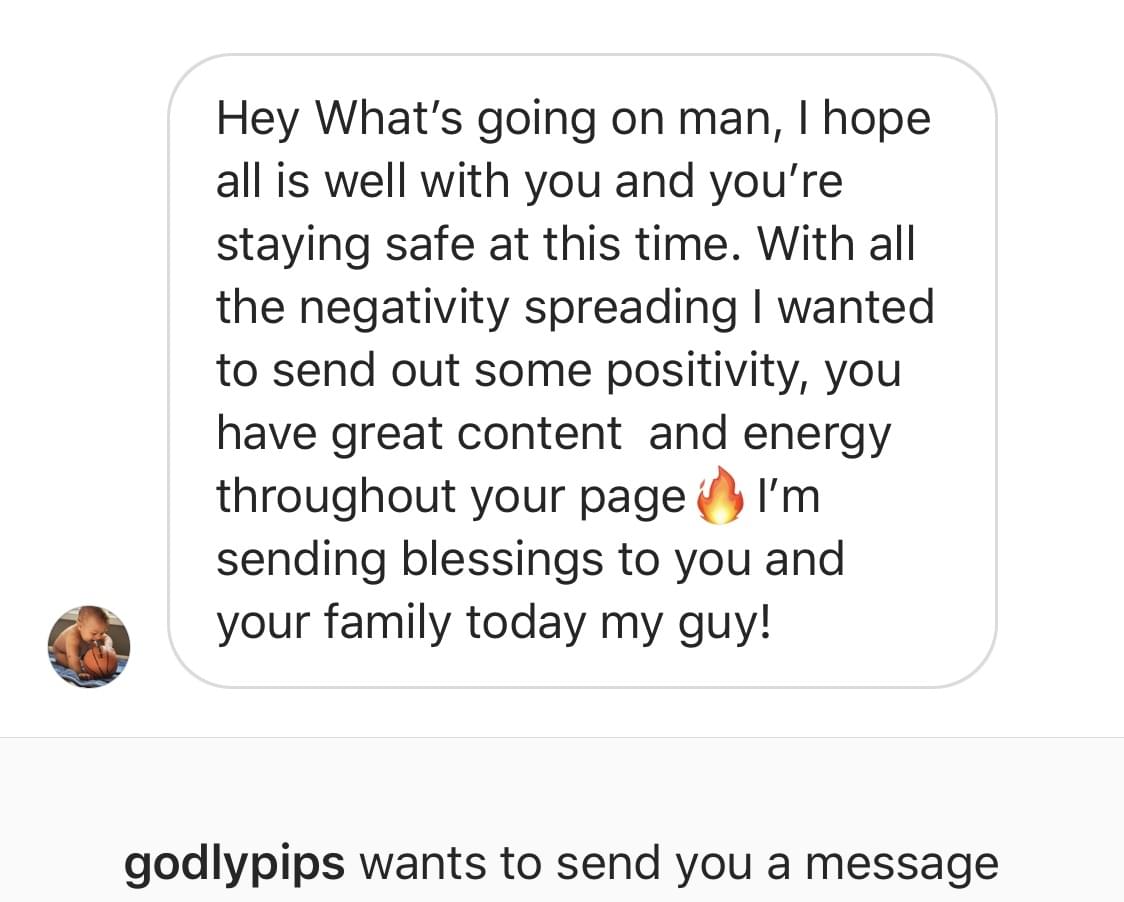The height and width of the screenshot is (902, 1124).
Task: Open the sender's profile picture avatar
Action: click(x=89, y=646)
